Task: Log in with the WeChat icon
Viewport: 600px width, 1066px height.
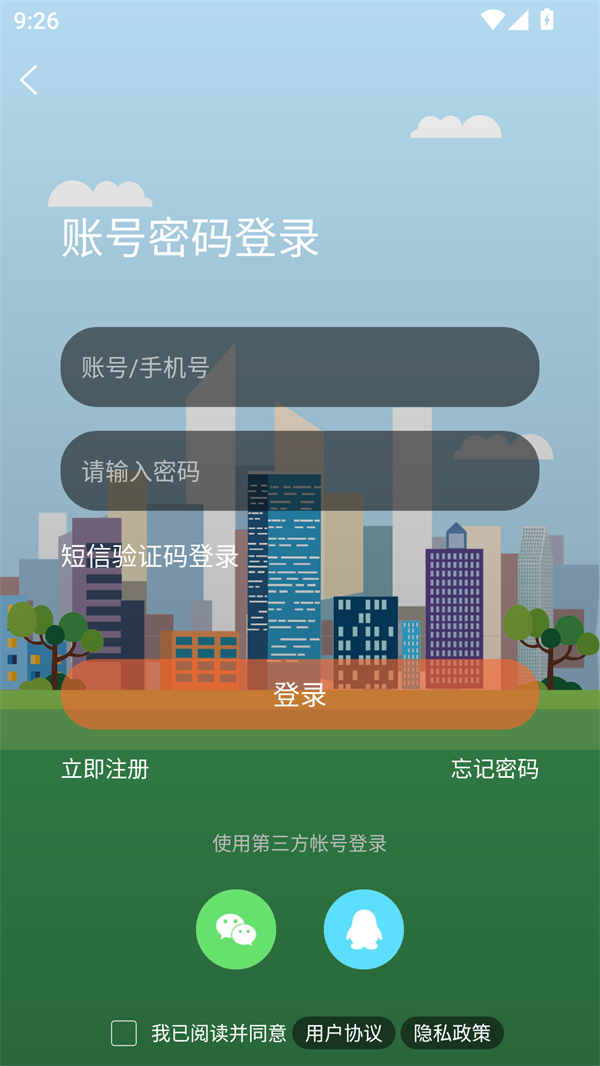Action: tap(236, 930)
